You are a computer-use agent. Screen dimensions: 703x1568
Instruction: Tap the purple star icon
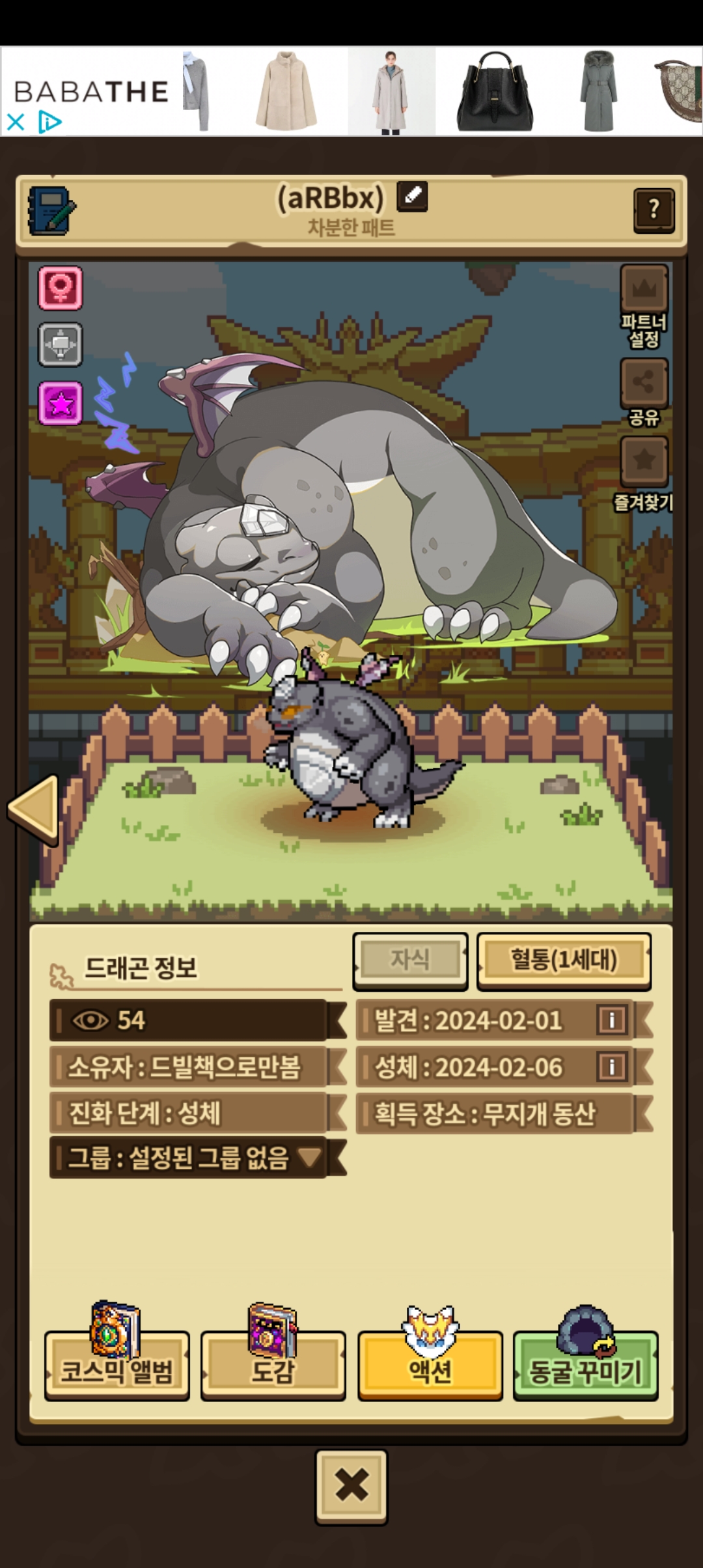(61, 404)
